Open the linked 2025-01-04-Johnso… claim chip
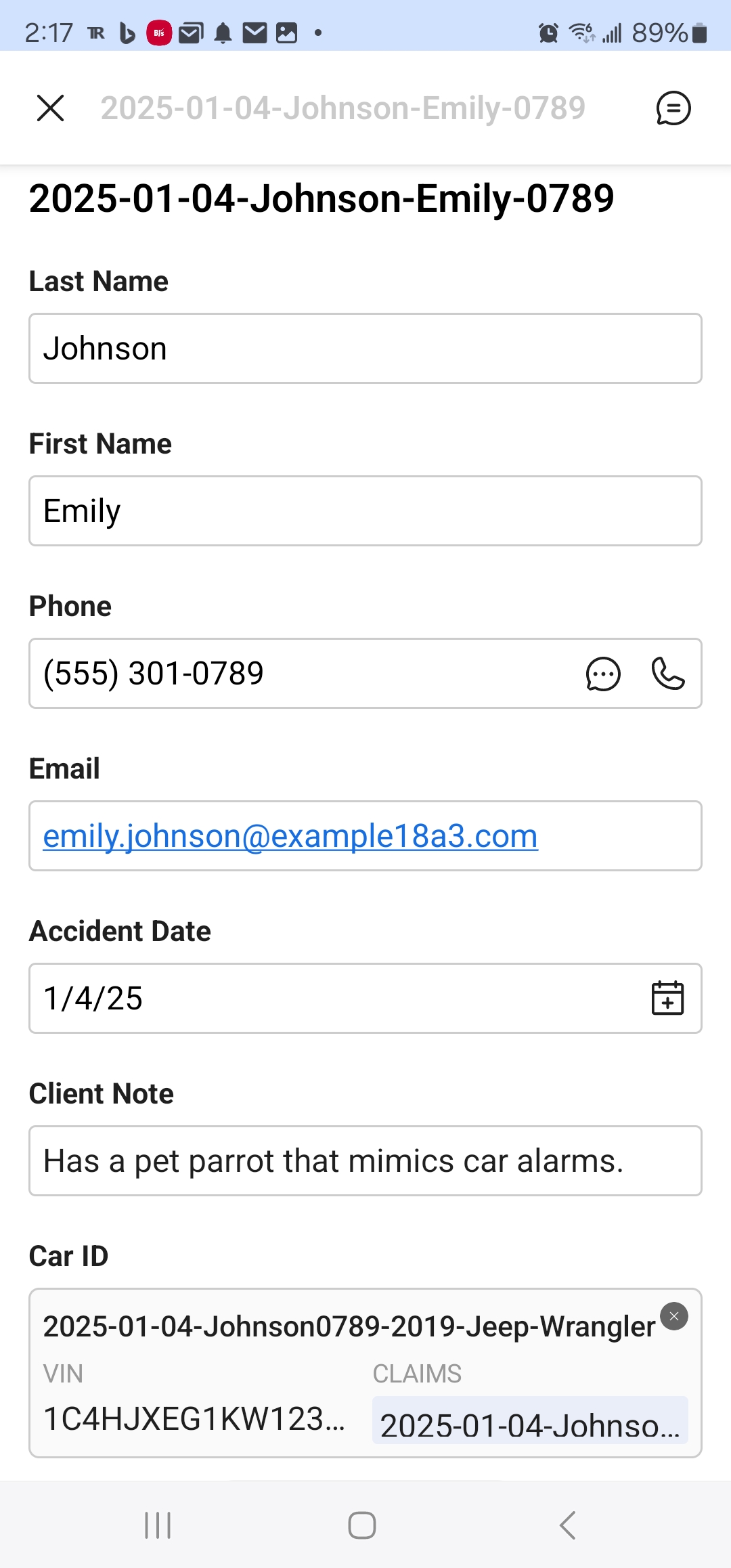 click(x=530, y=1425)
